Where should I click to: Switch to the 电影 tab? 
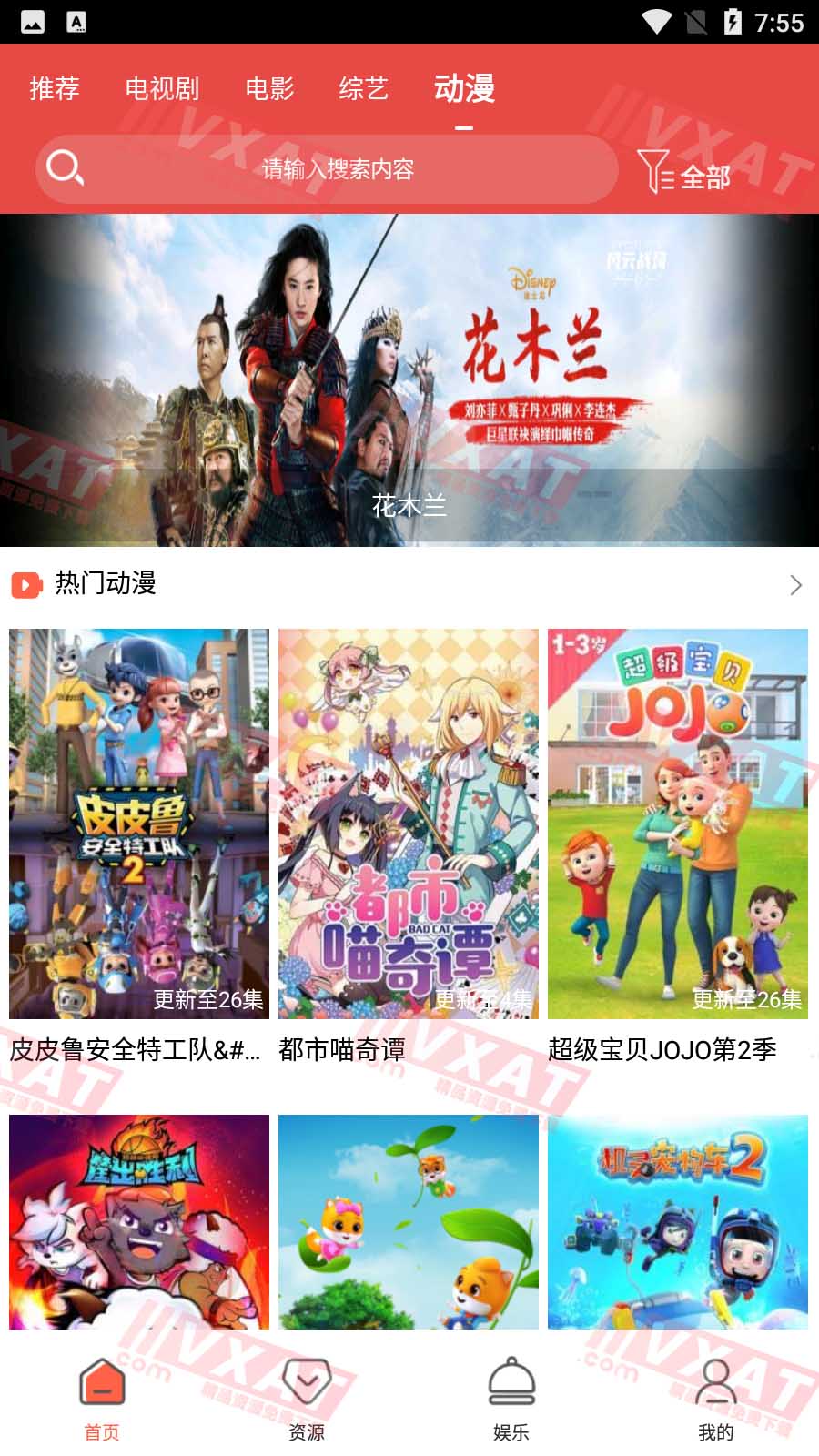270,89
